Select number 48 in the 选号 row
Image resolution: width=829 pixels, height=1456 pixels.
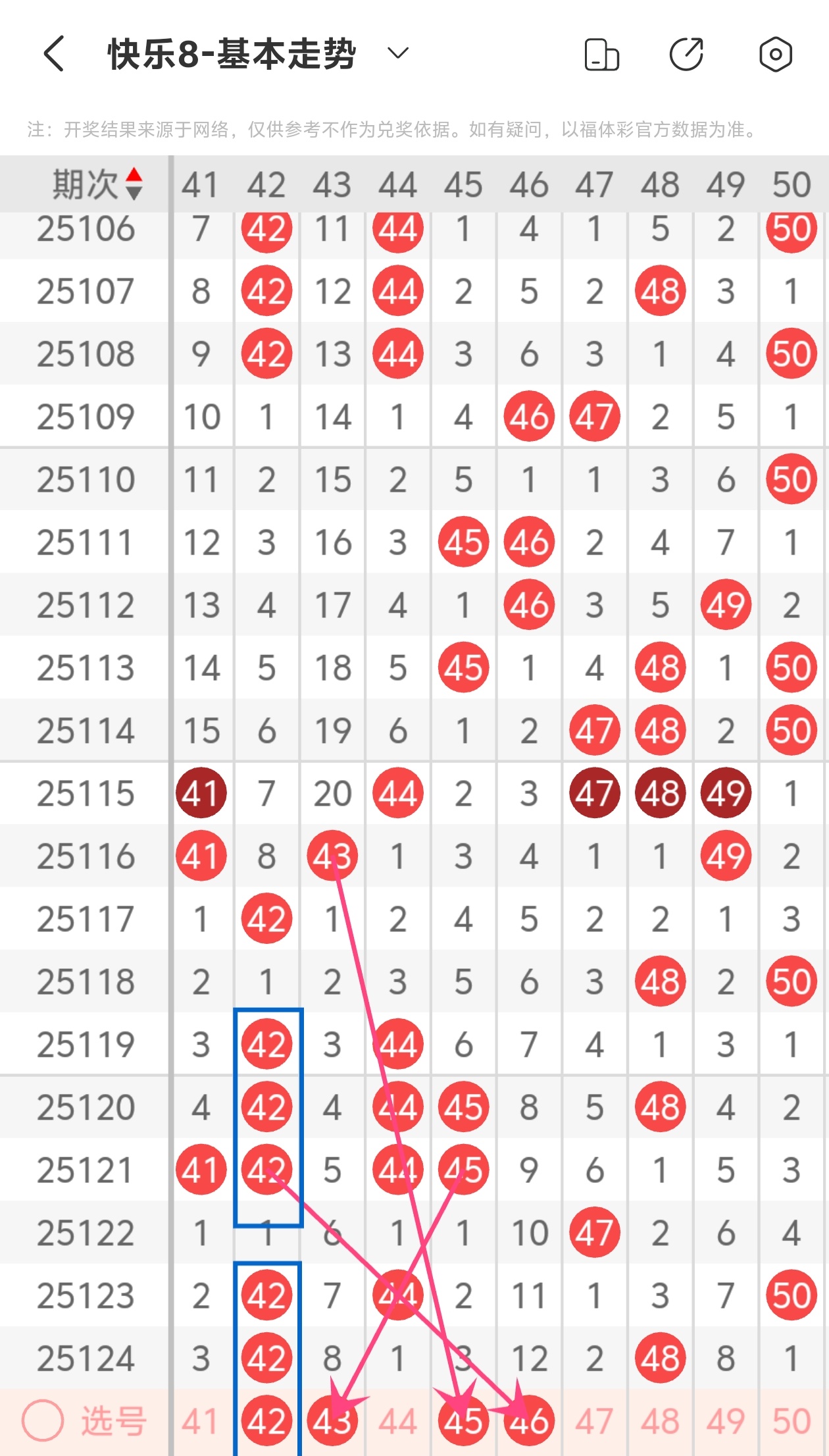pos(660,1421)
